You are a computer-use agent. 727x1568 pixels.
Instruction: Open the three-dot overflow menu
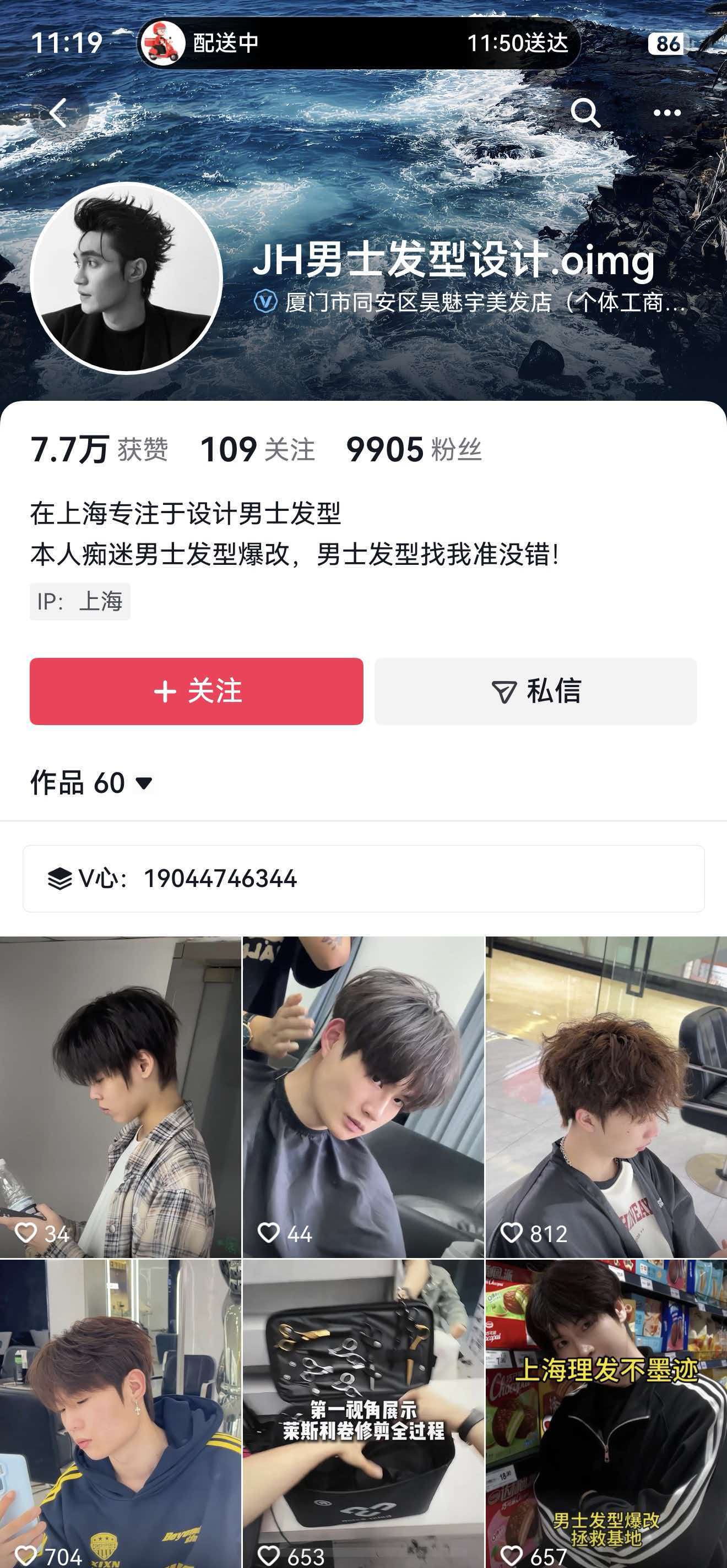(x=667, y=113)
